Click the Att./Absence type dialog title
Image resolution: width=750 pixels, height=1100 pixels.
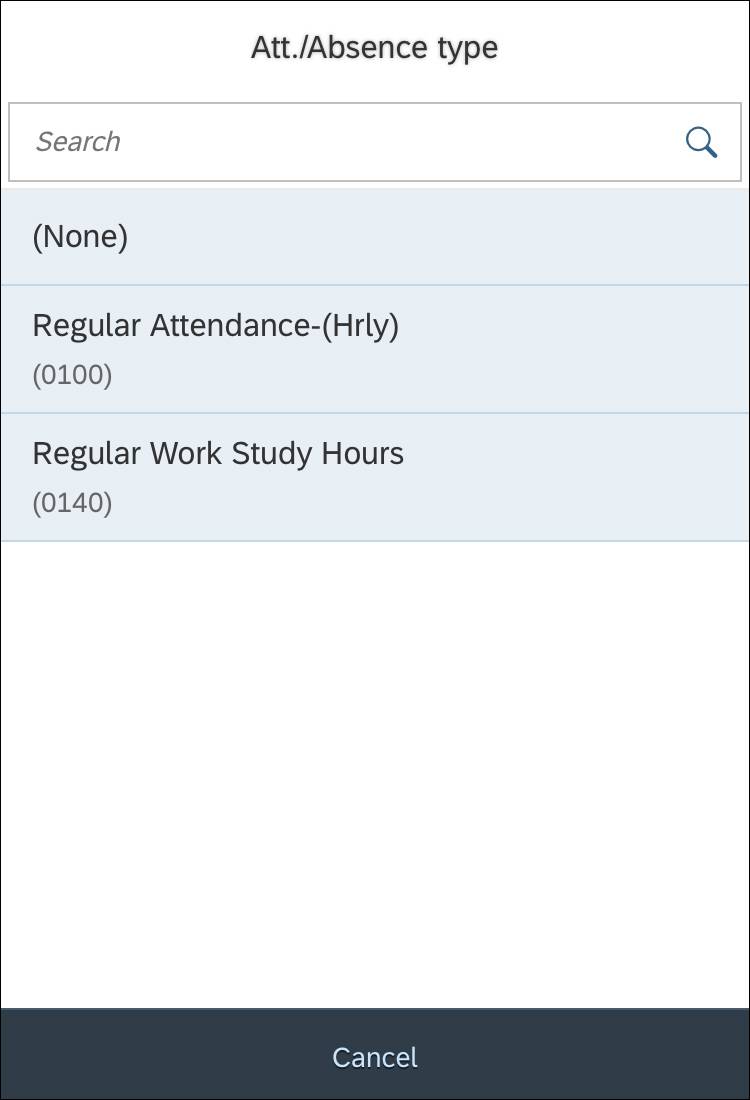[x=375, y=46]
